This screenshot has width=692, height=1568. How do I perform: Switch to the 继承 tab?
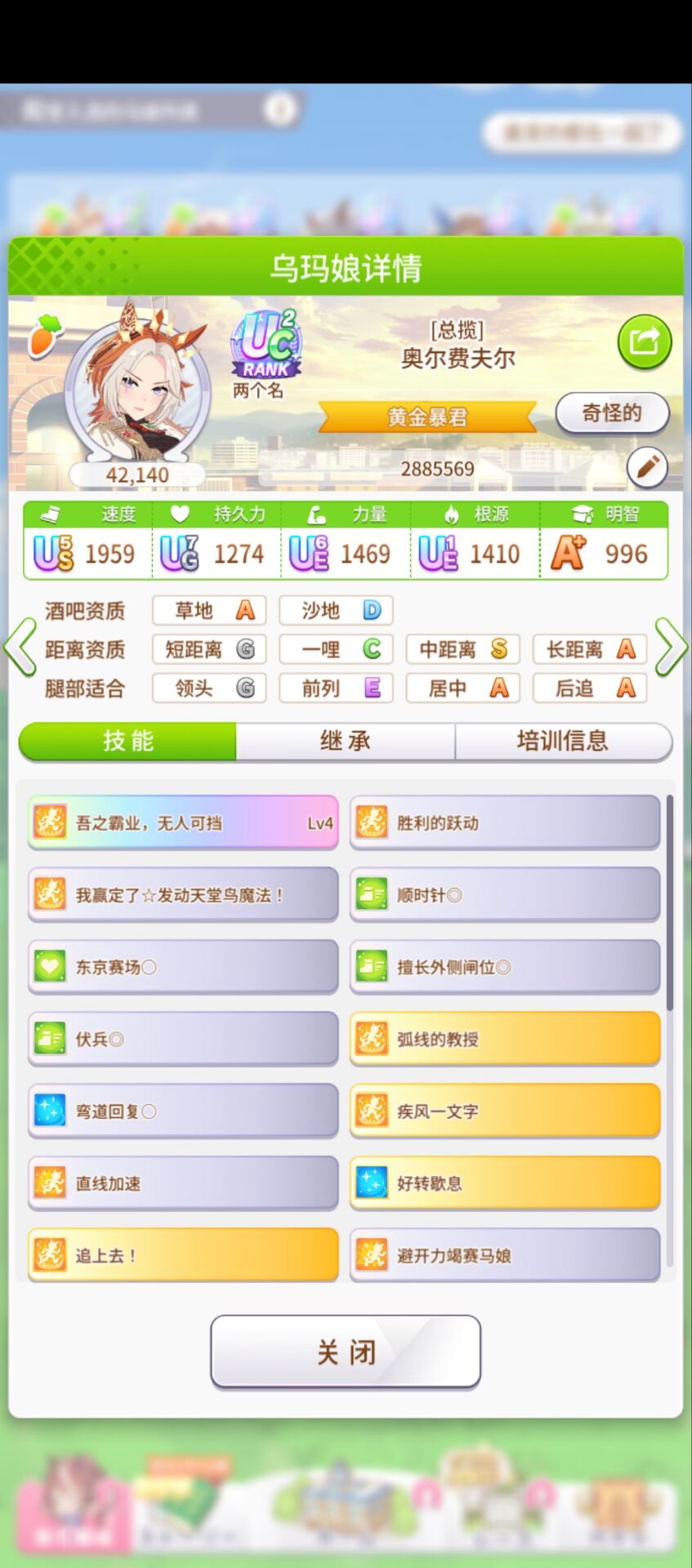pos(345,741)
